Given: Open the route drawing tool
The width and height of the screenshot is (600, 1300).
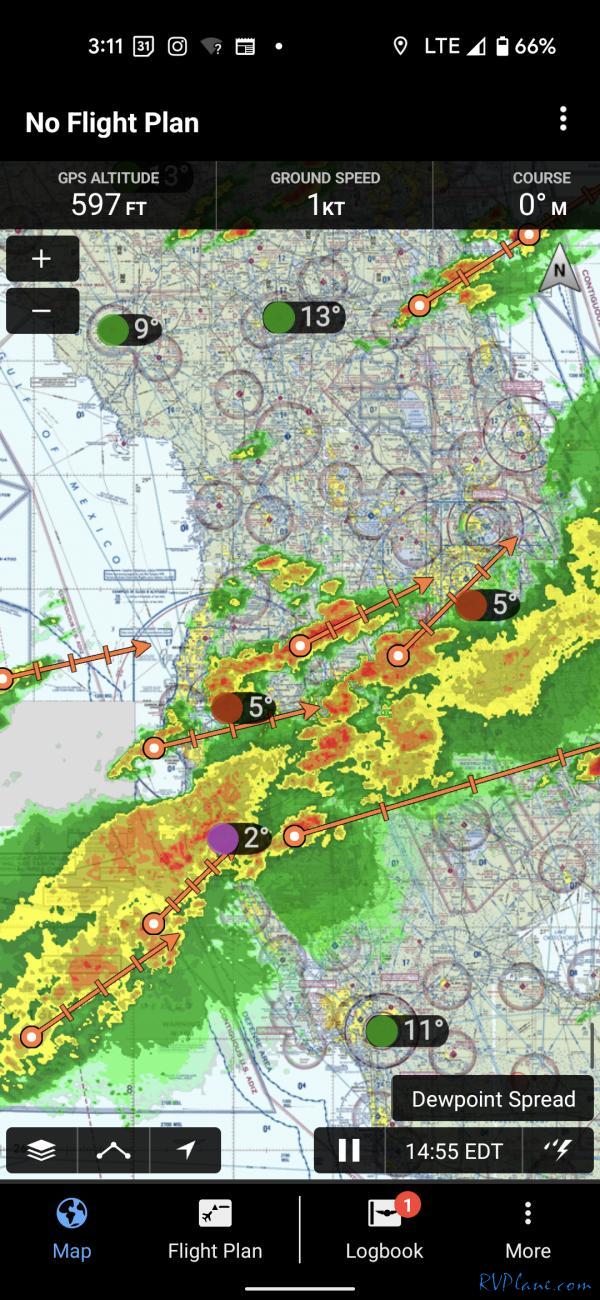Looking at the screenshot, I should tap(113, 1150).
